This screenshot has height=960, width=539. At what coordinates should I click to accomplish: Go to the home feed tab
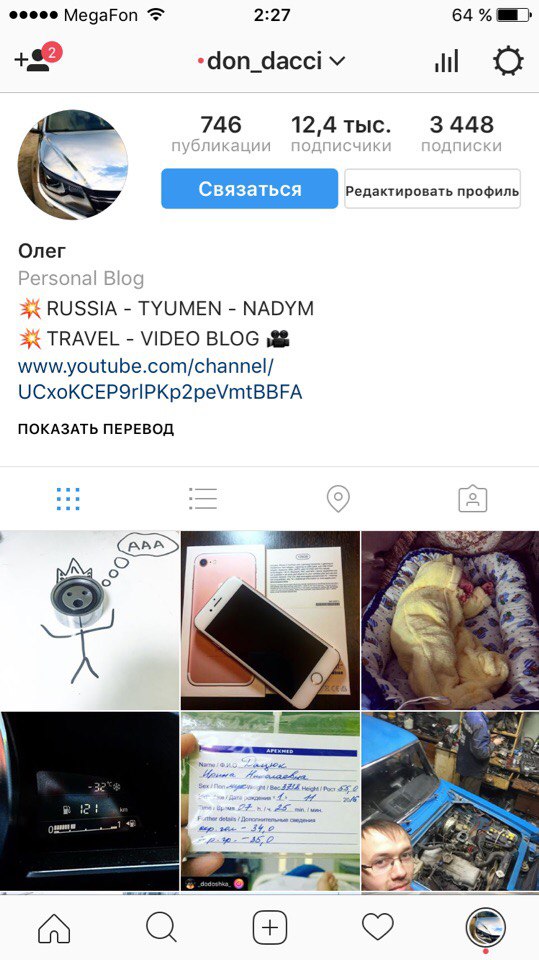[x=54, y=928]
